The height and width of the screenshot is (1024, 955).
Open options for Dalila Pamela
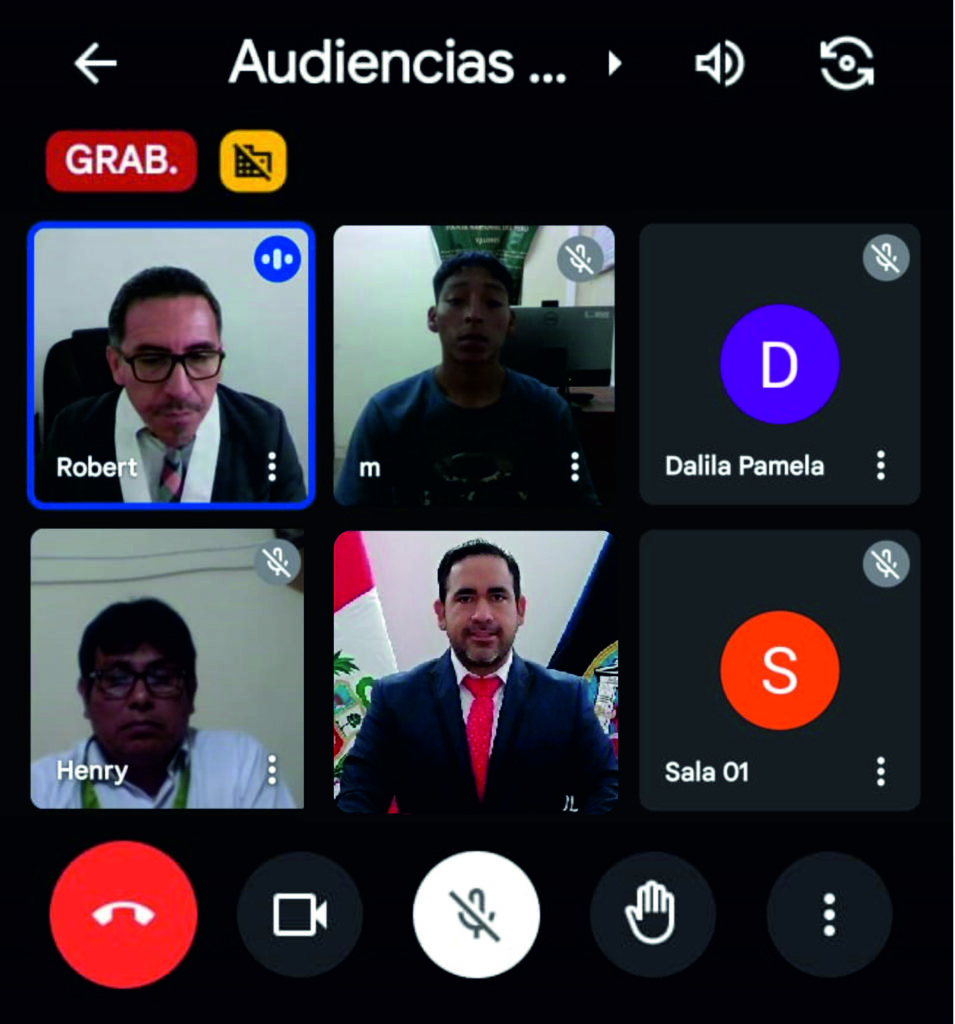880,465
